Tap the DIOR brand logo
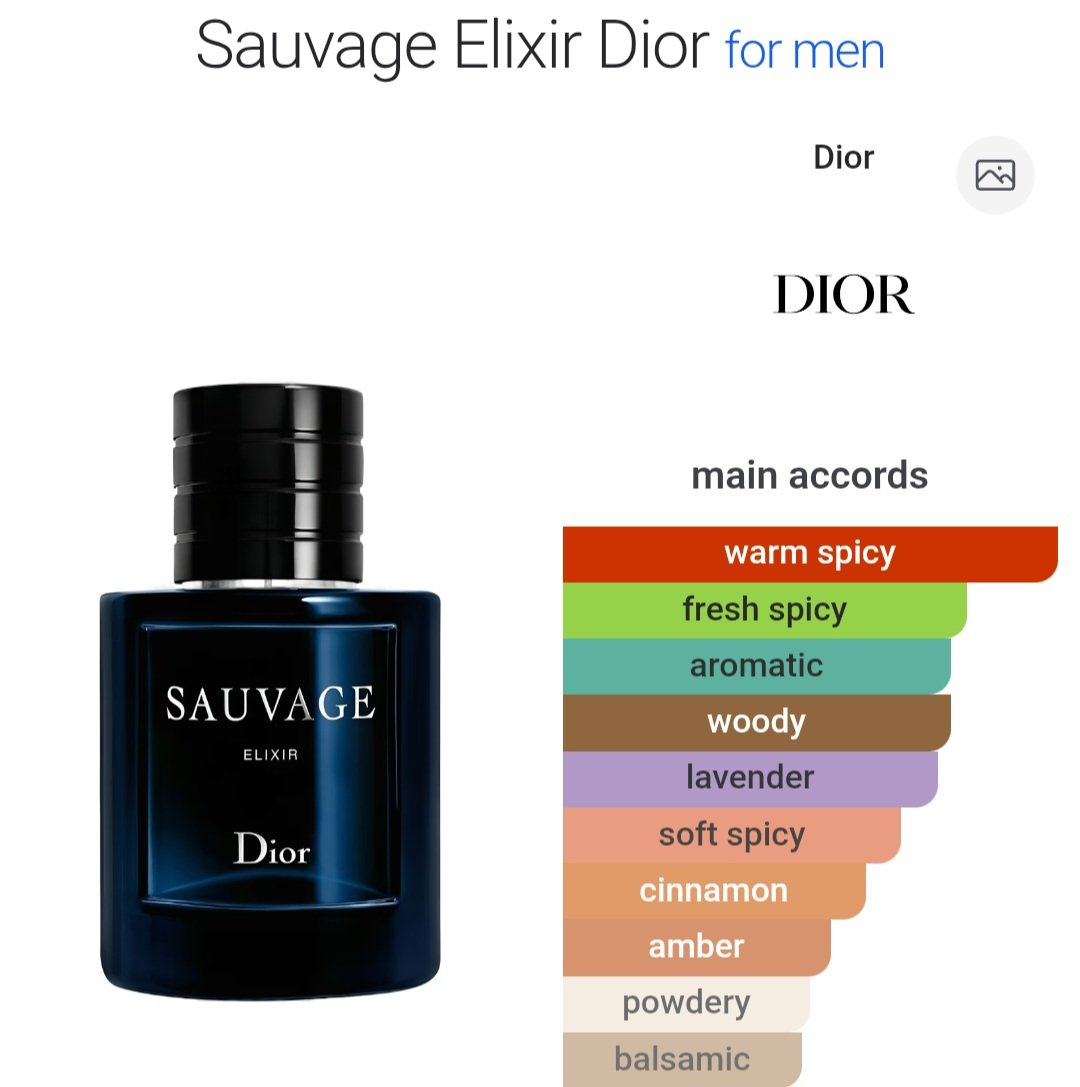This screenshot has width=1080, height=1087. point(843,295)
